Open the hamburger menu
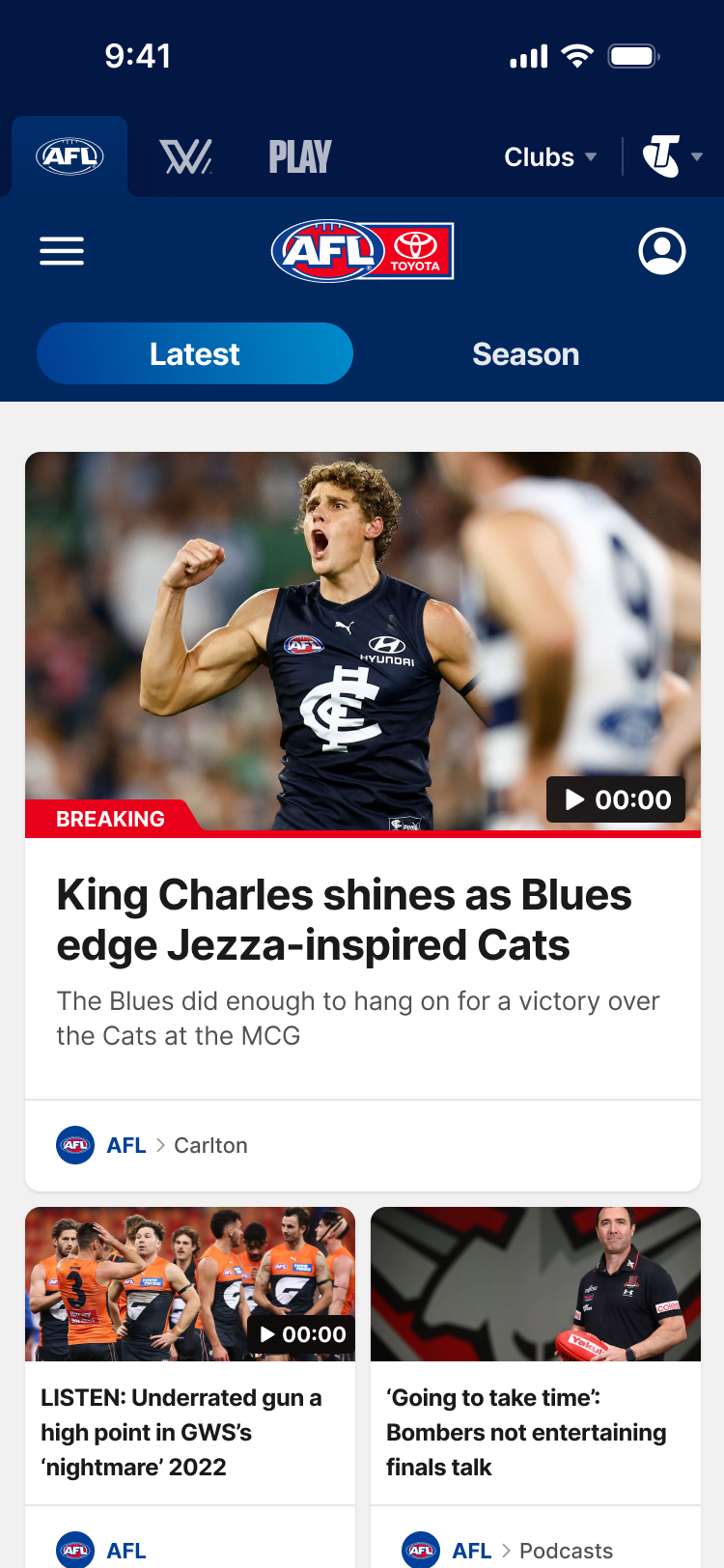This screenshot has width=724, height=1568. click(x=62, y=251)
